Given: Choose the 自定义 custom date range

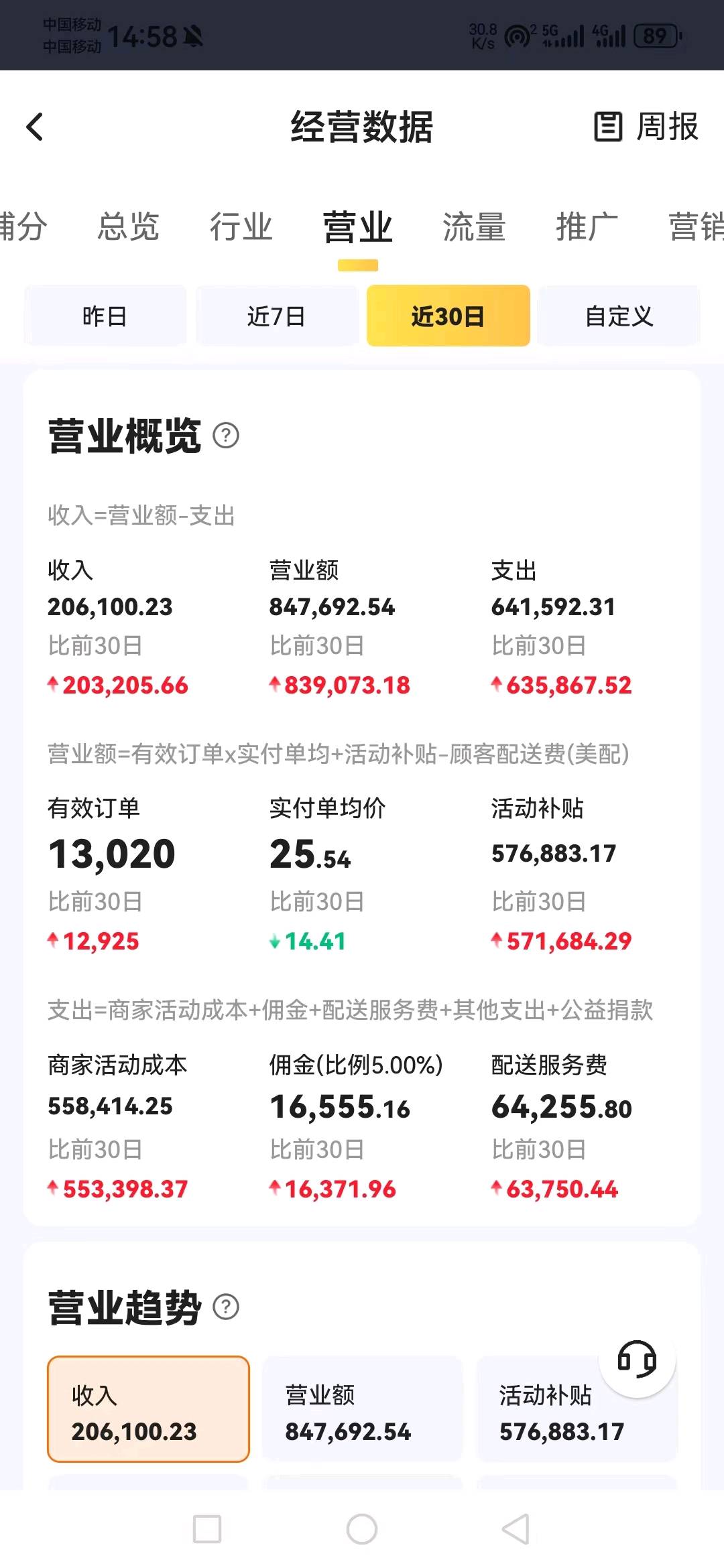Looking at the screenshot, I should tap(619, 316).
